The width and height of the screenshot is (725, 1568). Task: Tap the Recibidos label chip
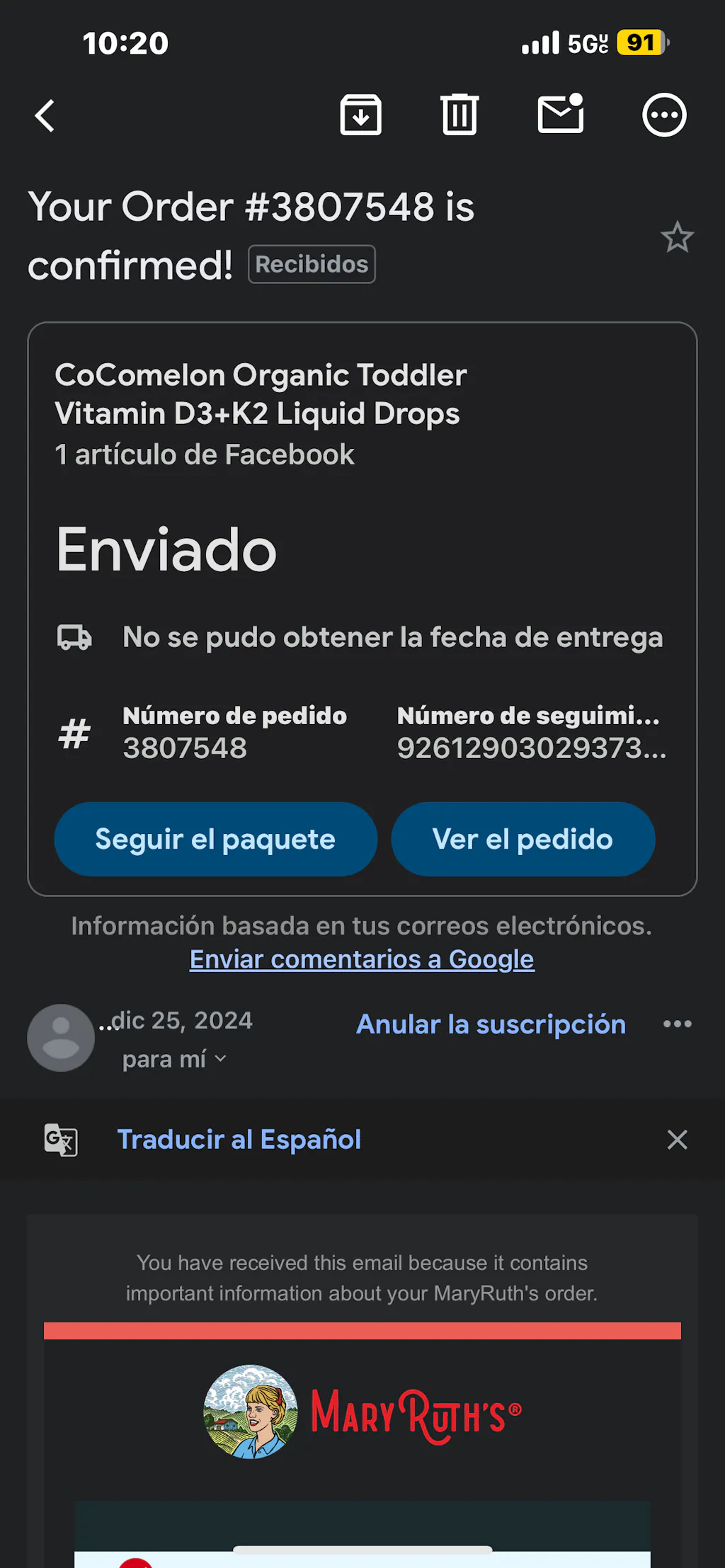click(312, 264)
